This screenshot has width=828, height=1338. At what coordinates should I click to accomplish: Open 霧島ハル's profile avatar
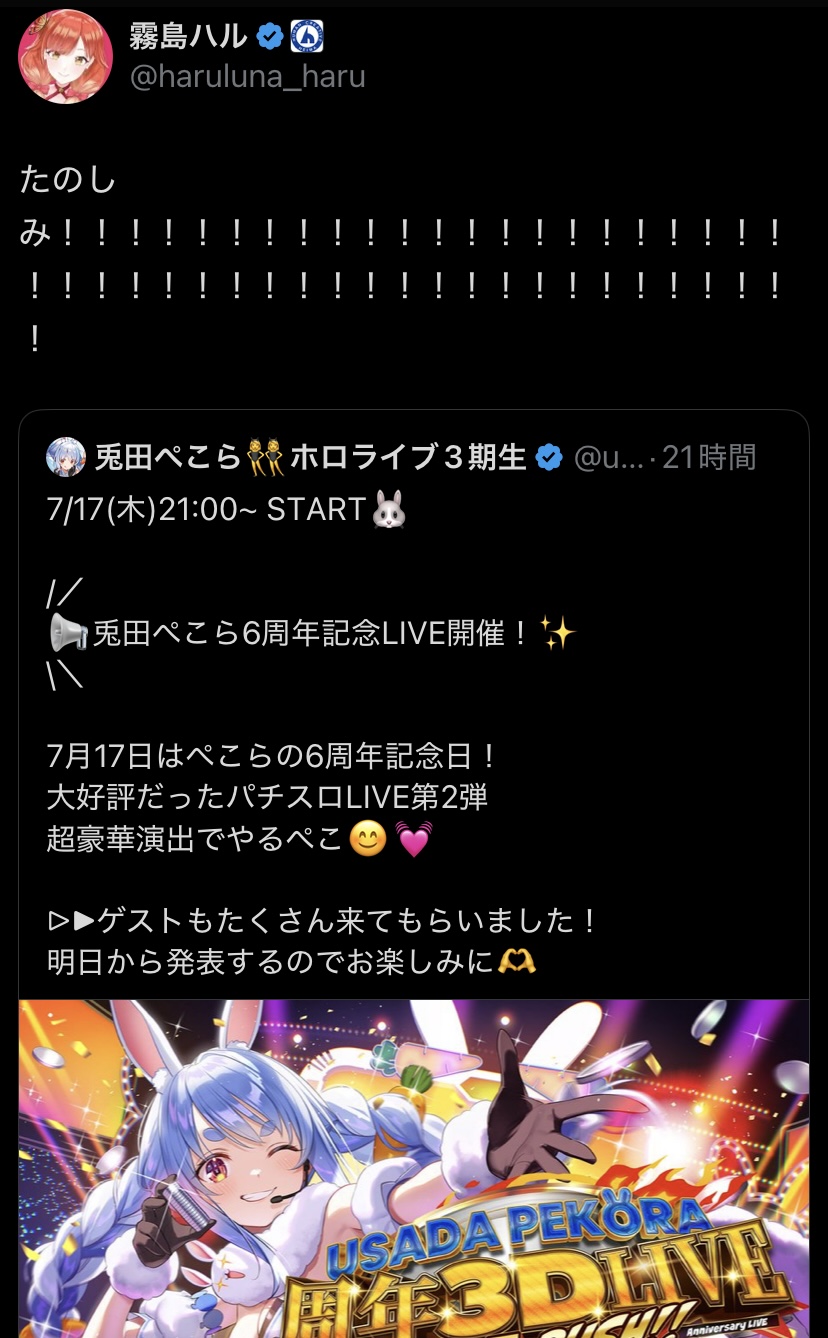[65, 56]
